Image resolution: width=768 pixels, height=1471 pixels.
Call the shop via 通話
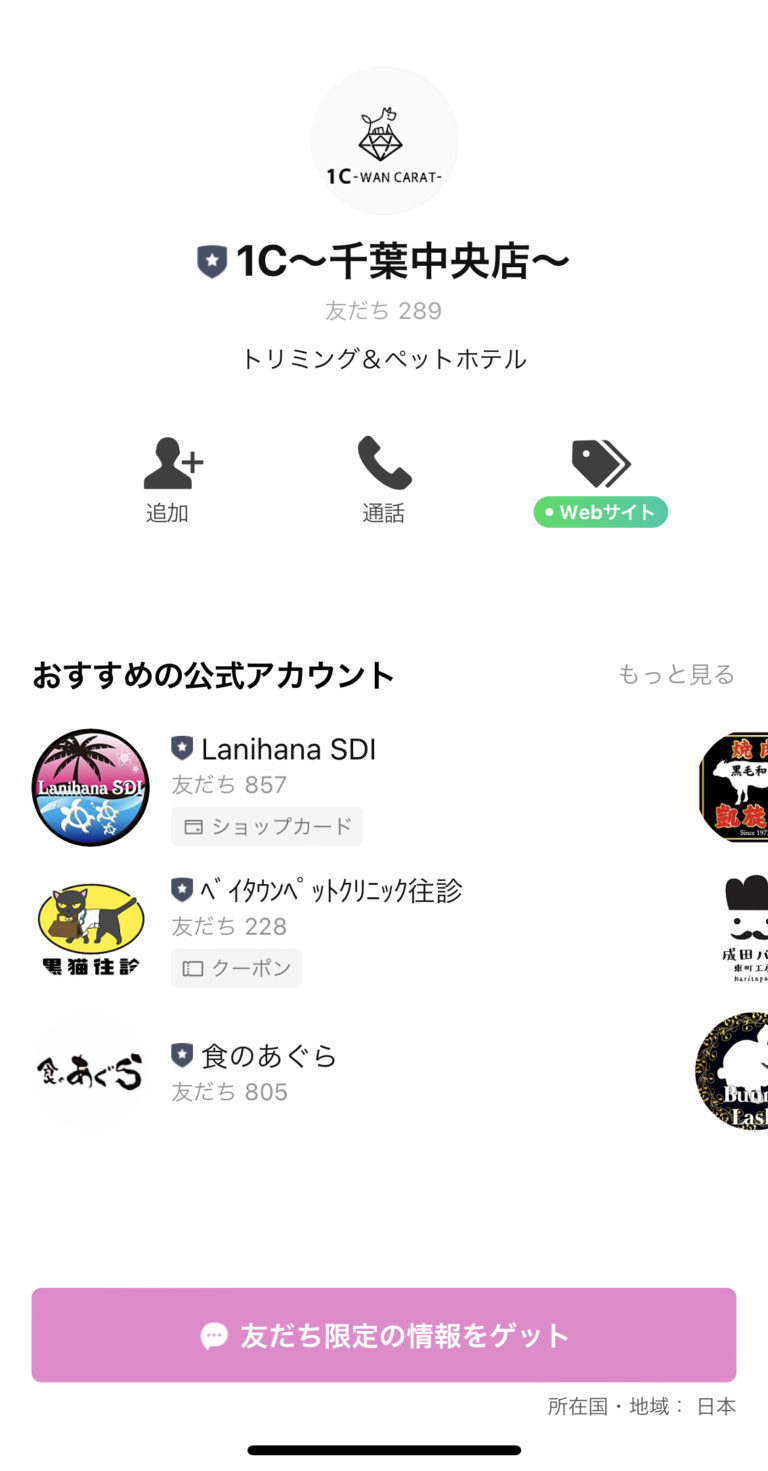pos(384,479)
